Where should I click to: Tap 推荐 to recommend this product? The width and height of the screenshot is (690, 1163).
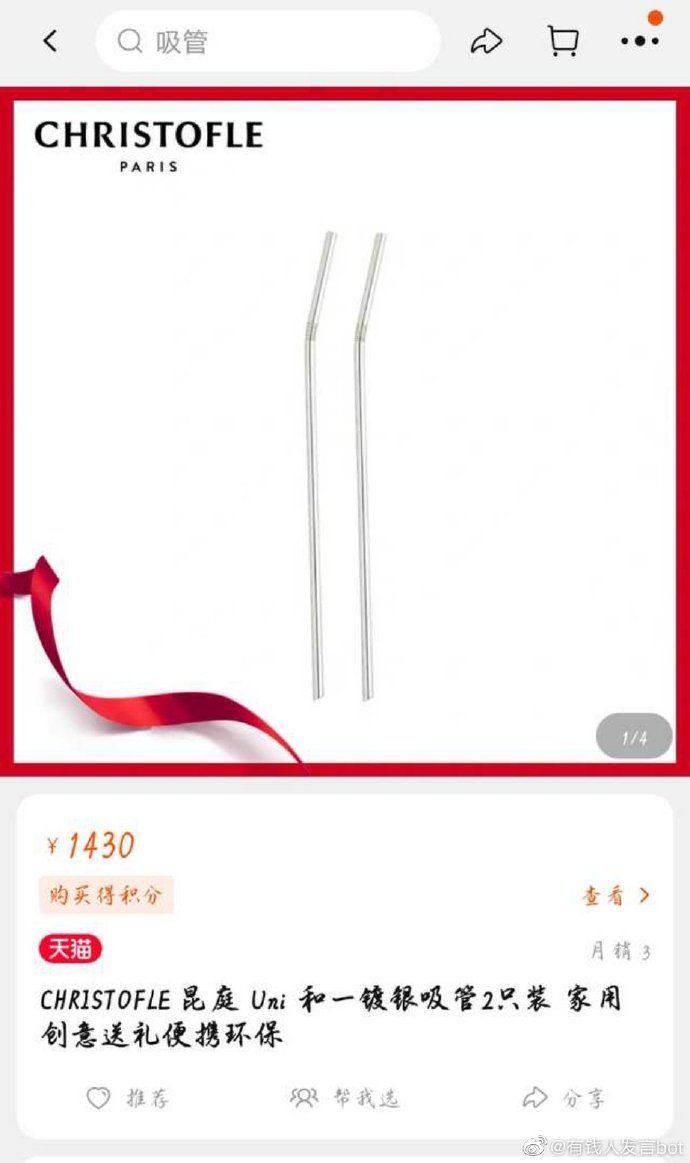(127, 1098)
